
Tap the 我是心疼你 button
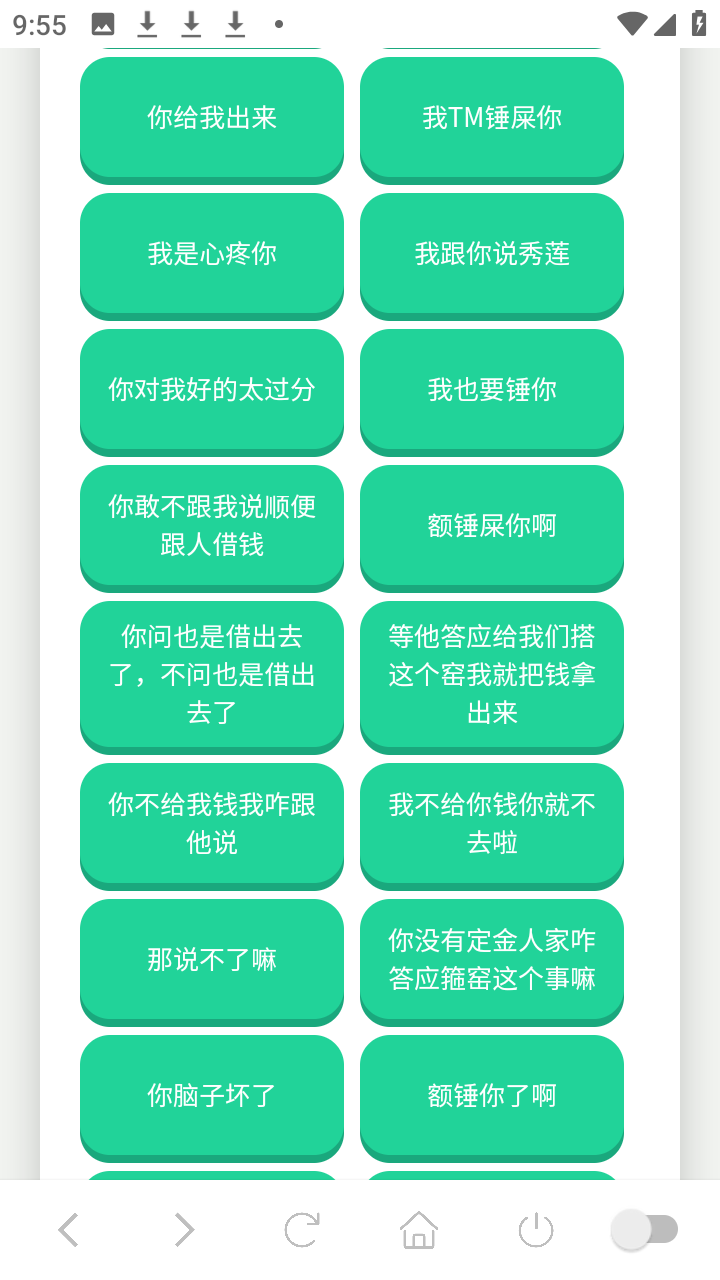pyautogui.click(x=211, y=255)
